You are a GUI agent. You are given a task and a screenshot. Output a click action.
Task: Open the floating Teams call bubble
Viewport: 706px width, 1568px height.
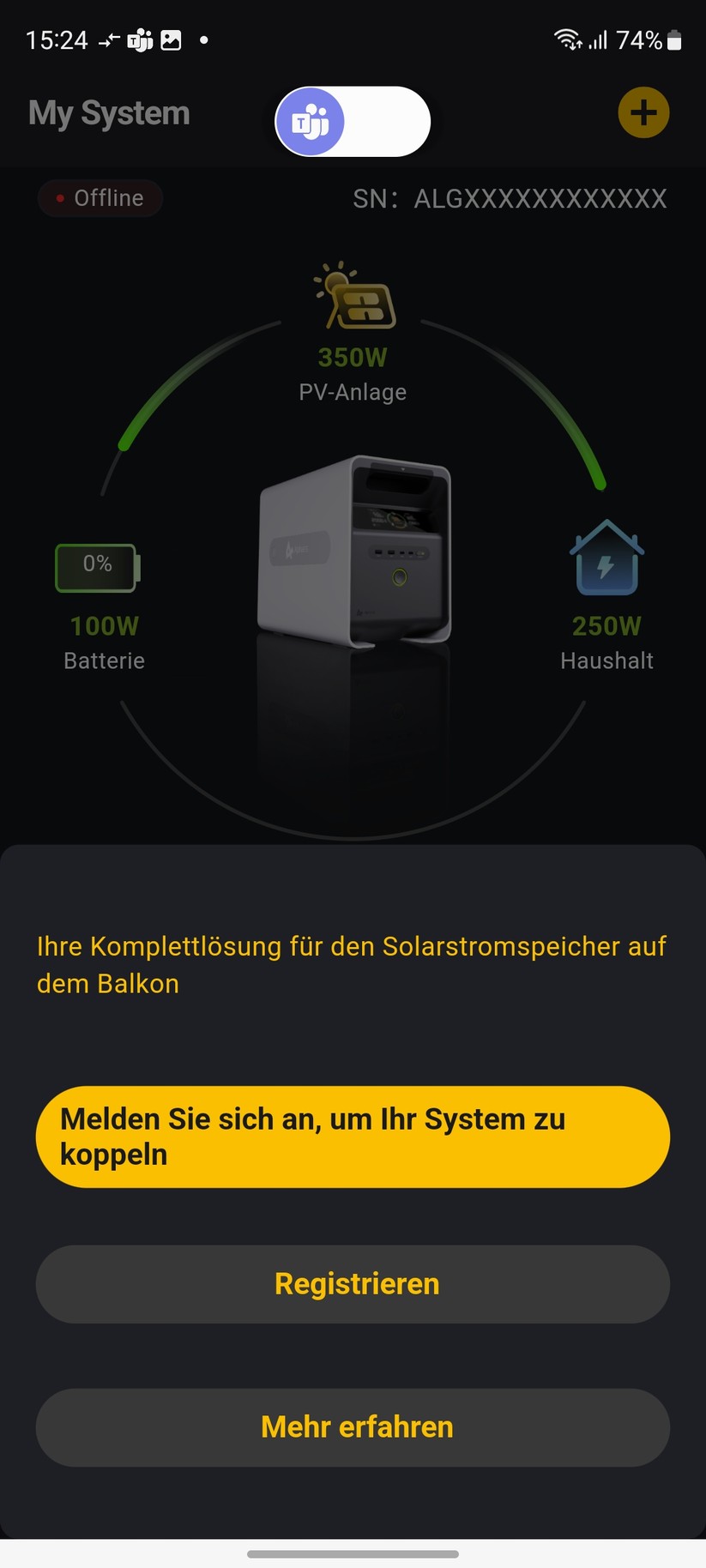pos(311,122)
